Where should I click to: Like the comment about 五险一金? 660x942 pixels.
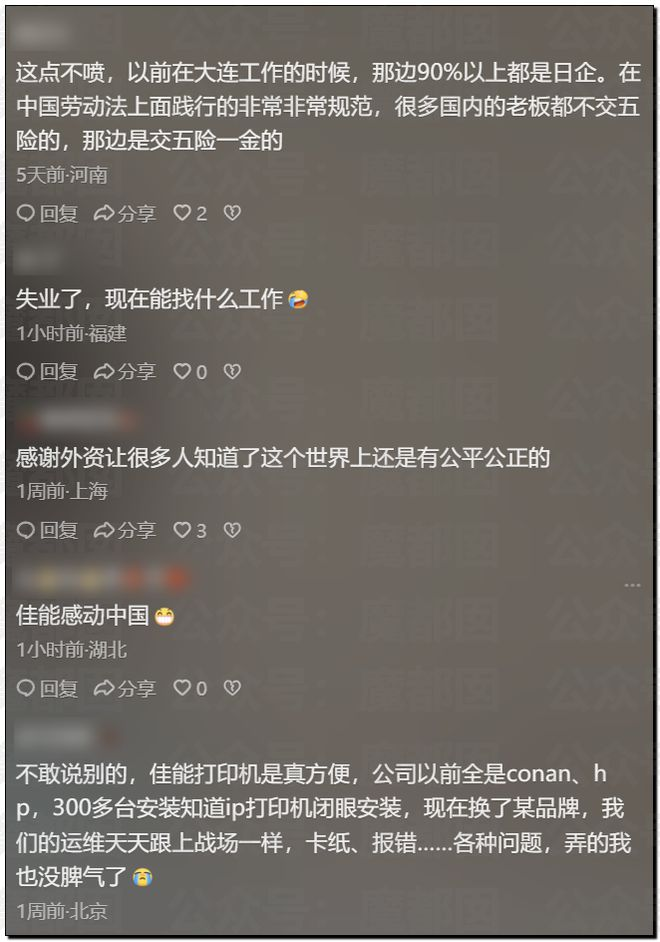pos(183,213)
